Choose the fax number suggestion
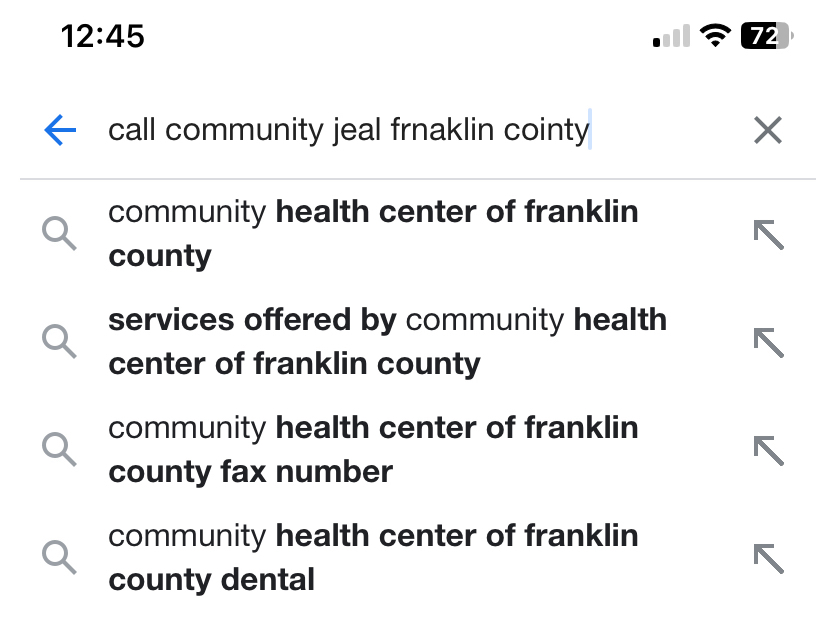 pyautogui.click(x=372, y=450)
